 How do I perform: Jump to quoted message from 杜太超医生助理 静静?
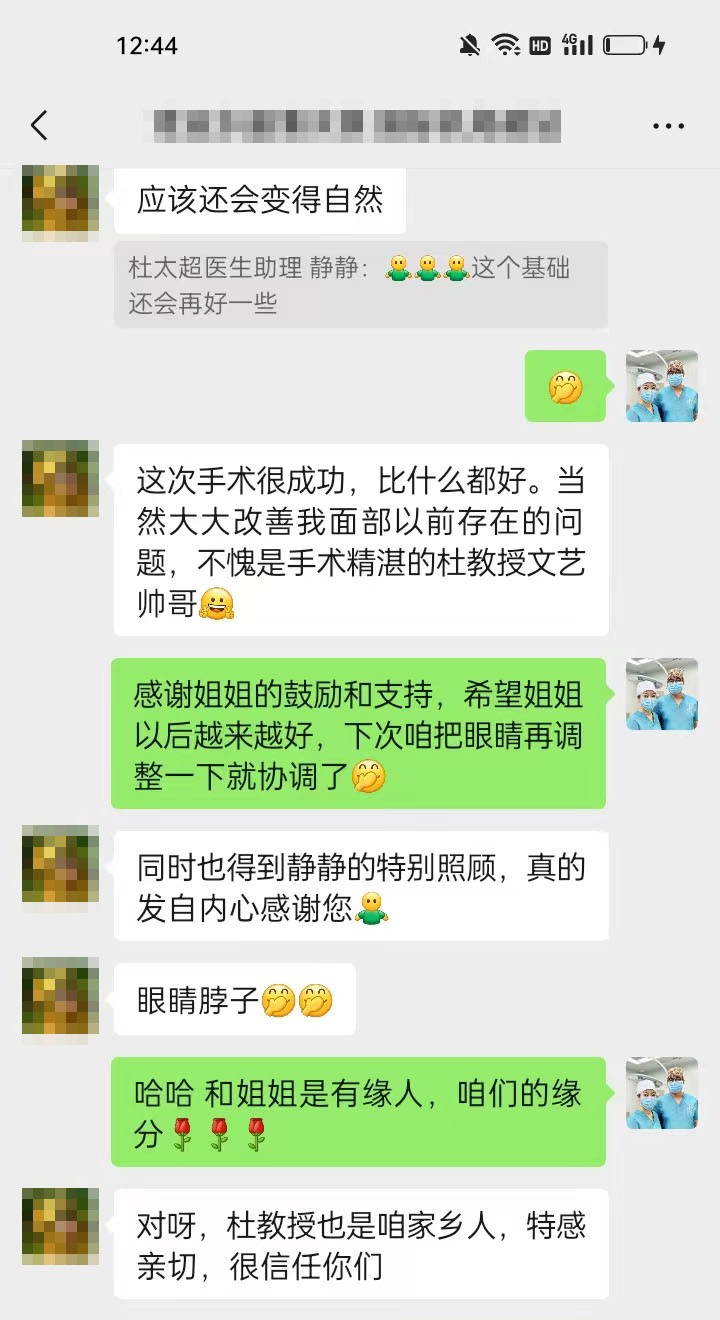(360, 284)
